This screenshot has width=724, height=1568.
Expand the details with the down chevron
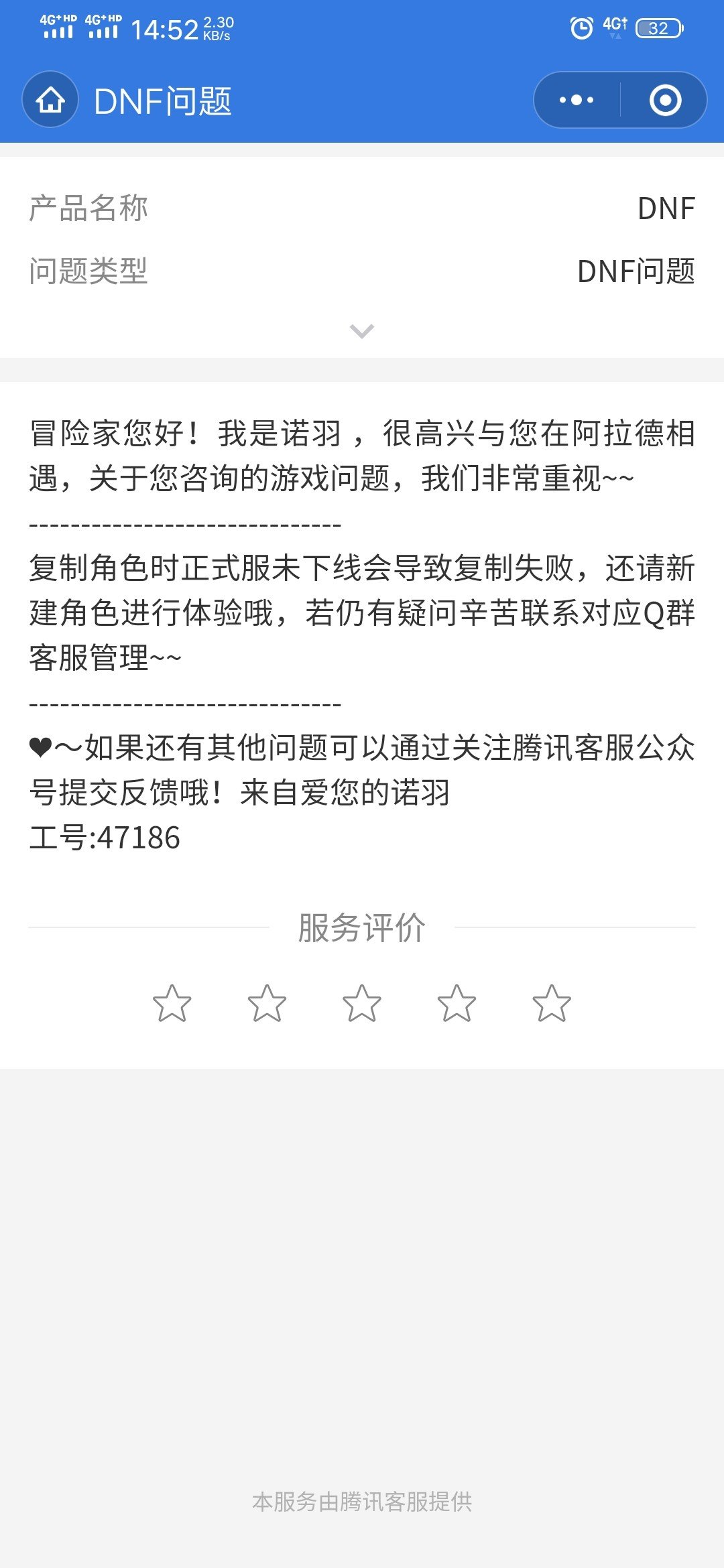pos(362,331)
